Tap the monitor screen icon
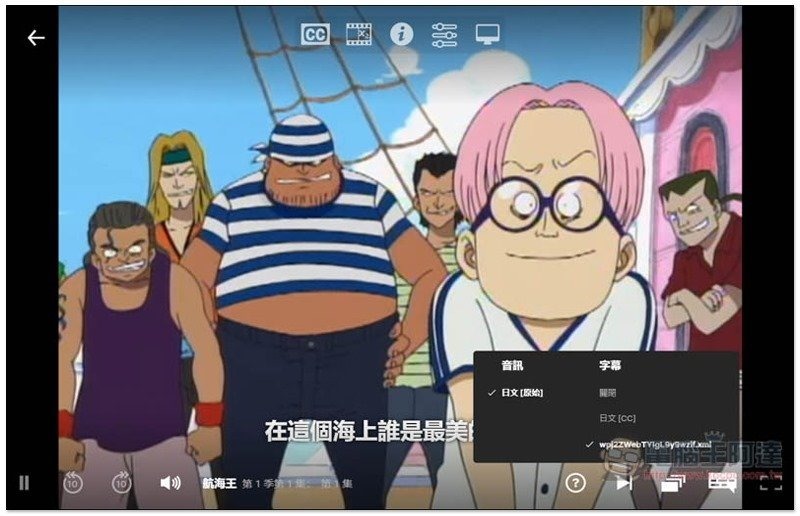This screenshot has height=516, width=800. pyautogui.click(x=487, y=34)
